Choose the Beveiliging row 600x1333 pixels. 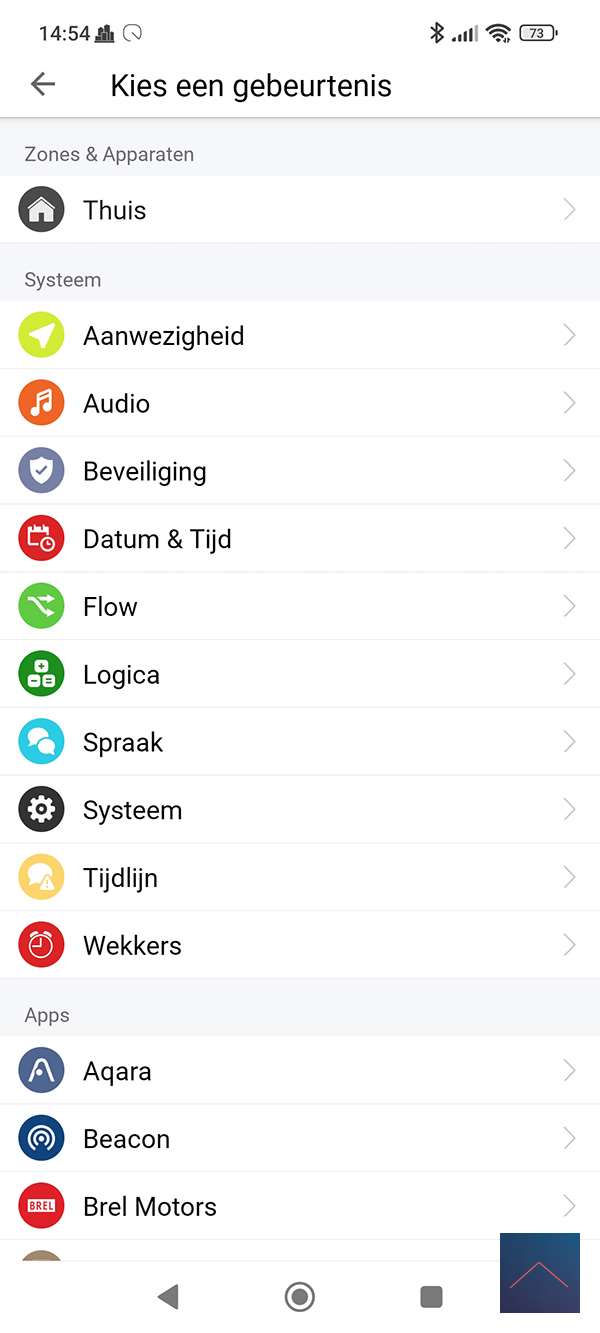tap(300, 471)
